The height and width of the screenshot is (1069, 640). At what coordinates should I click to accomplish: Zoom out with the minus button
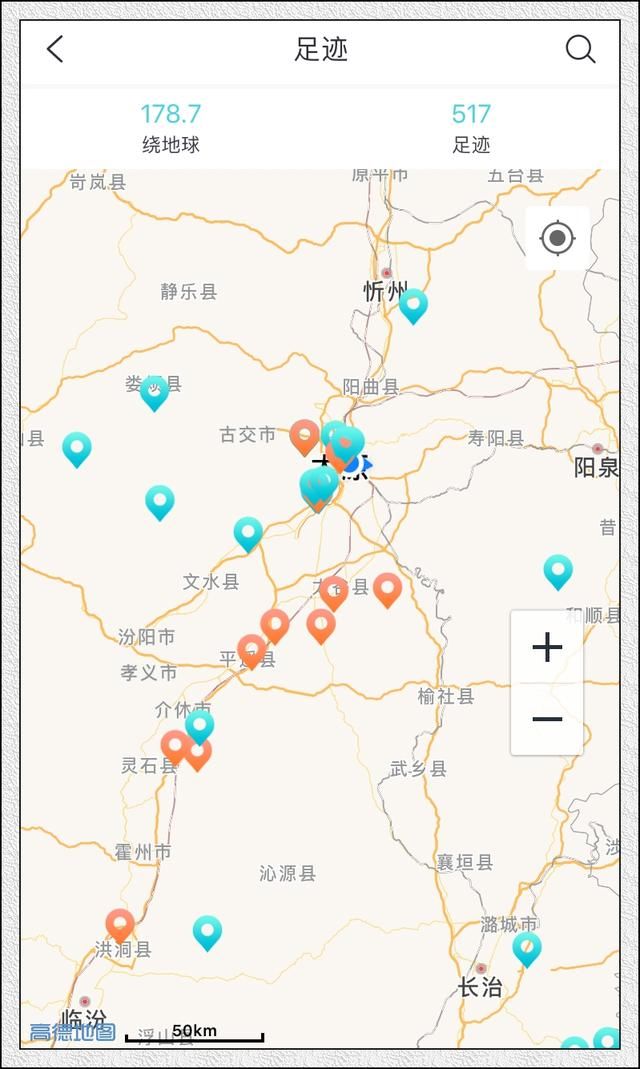(x=547, y=719)
